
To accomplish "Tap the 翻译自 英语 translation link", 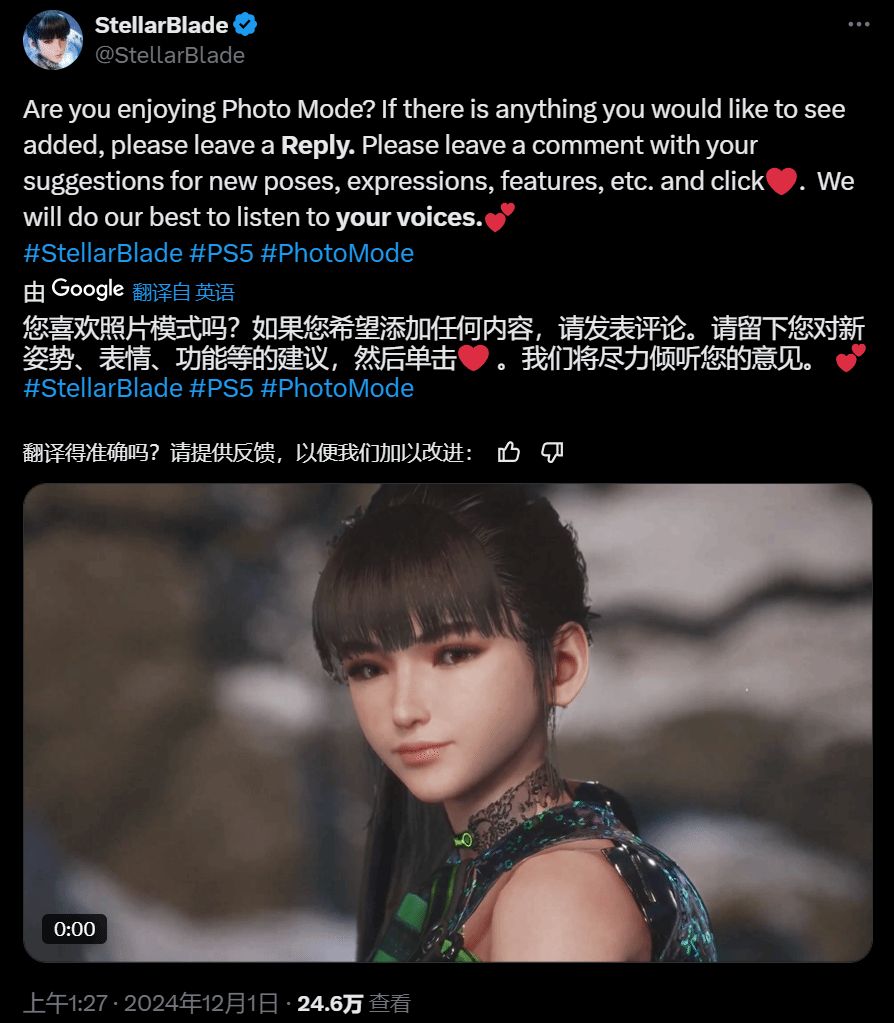I will (183, 292).
